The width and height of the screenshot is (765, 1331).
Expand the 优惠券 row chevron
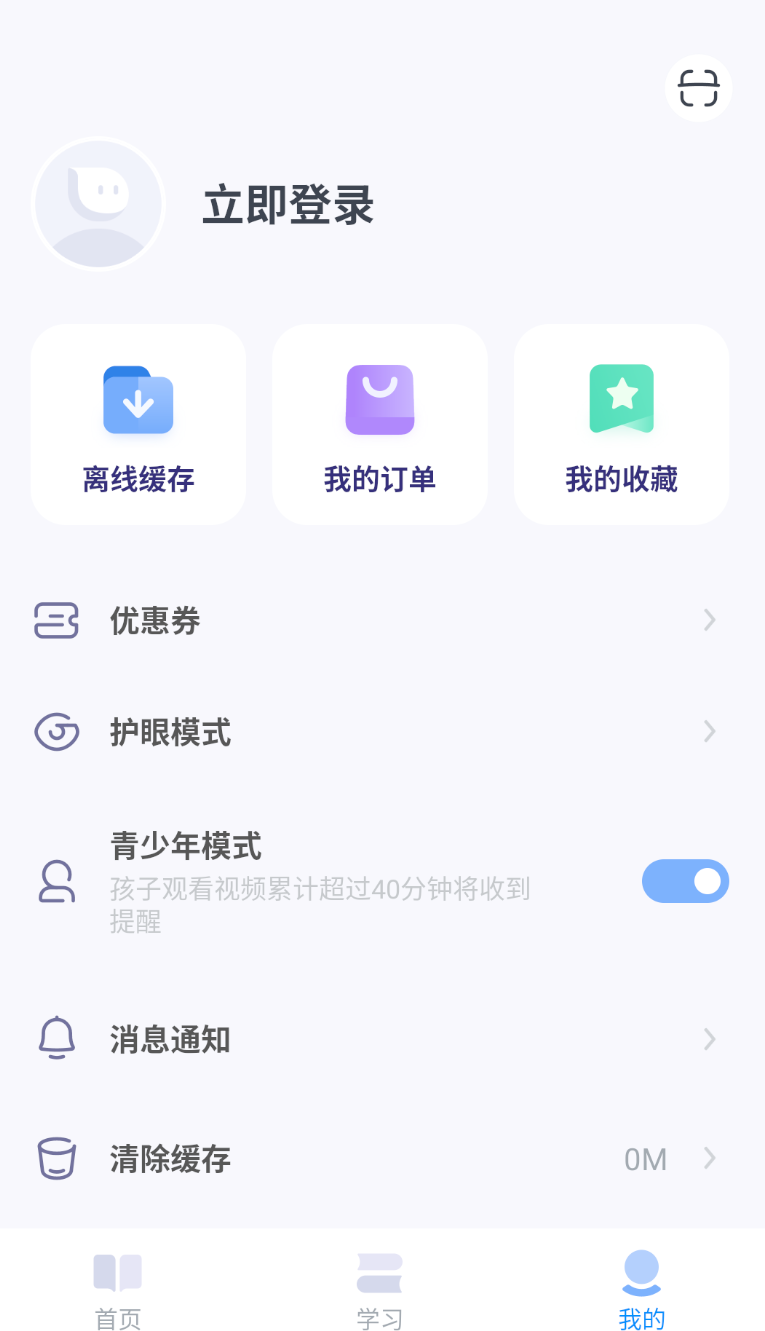point(709,620)
